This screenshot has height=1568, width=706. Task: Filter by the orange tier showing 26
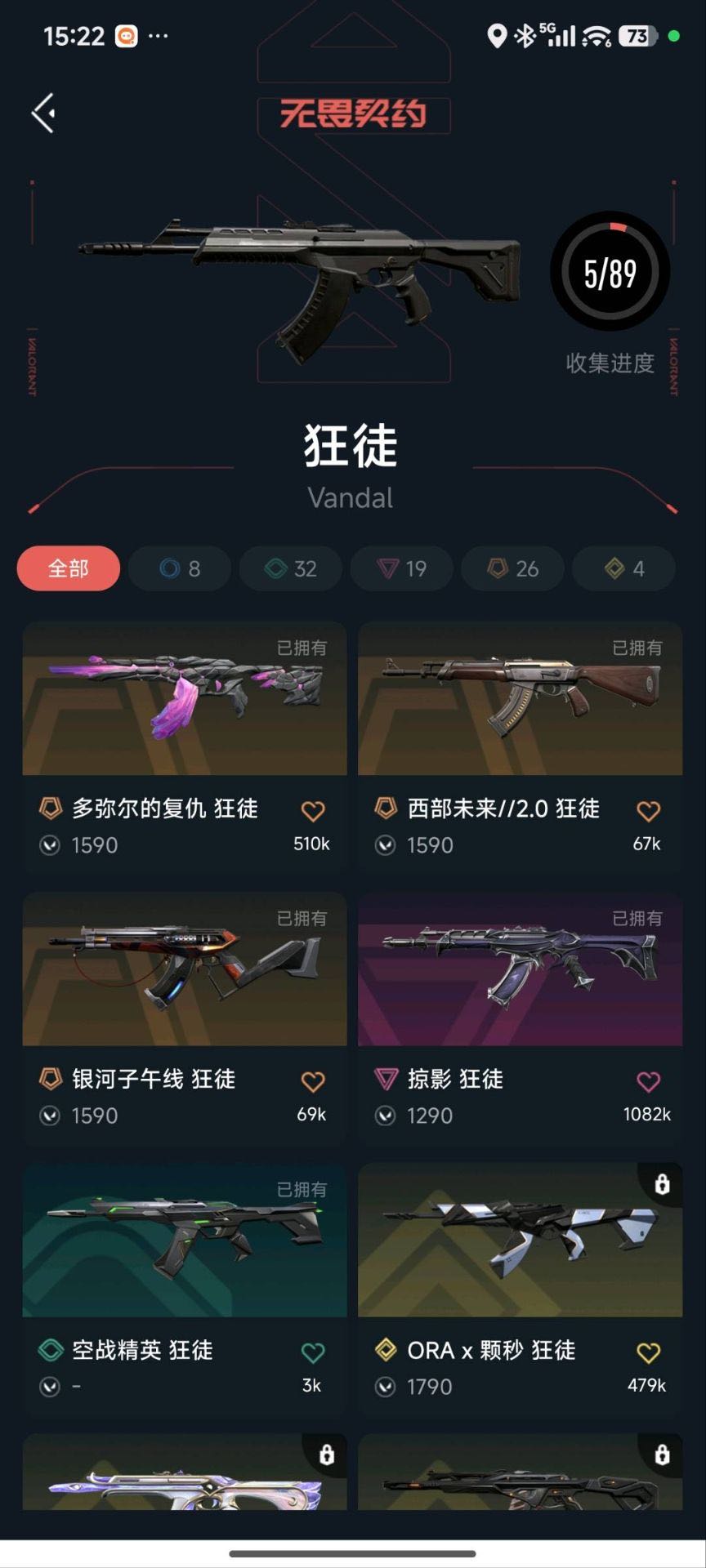pyautogui.click(x=513, y=568)
